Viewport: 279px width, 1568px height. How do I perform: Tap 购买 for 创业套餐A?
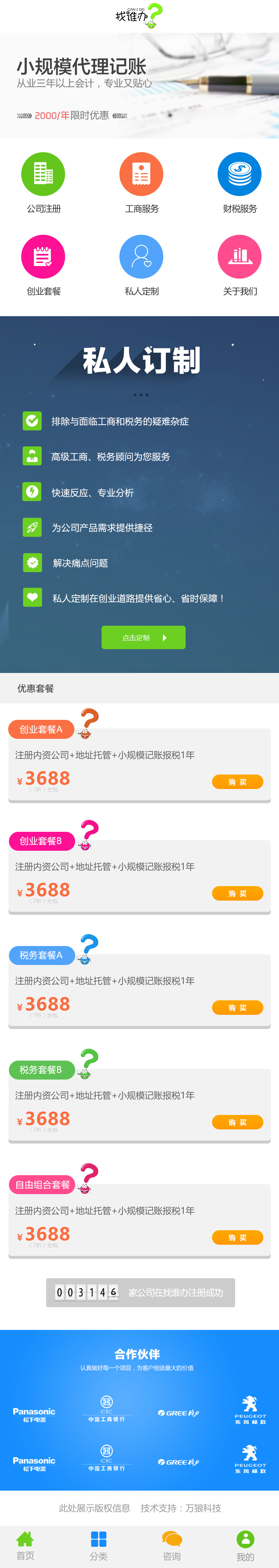237,782
